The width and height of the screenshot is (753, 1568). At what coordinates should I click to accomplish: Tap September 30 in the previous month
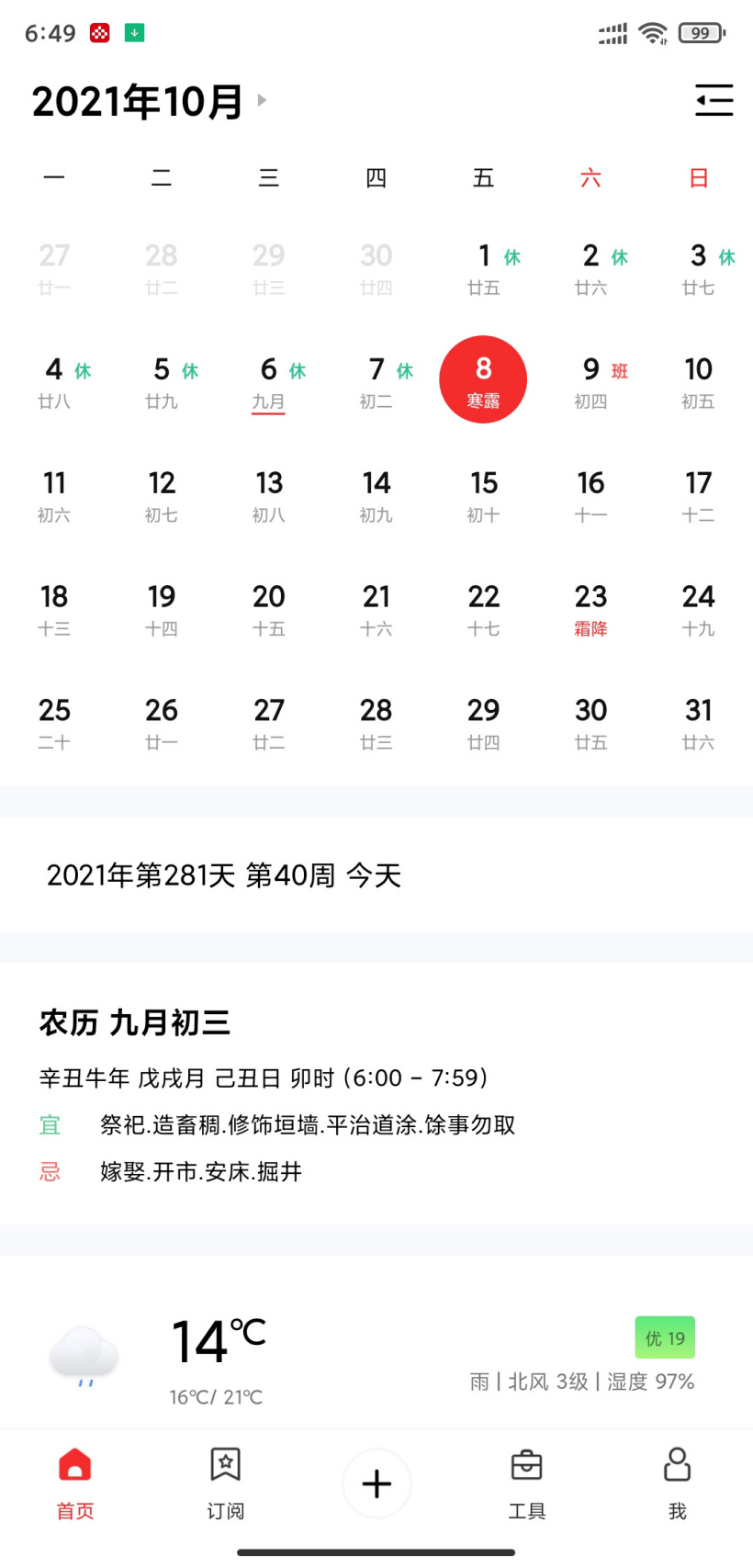pos(376,267)
